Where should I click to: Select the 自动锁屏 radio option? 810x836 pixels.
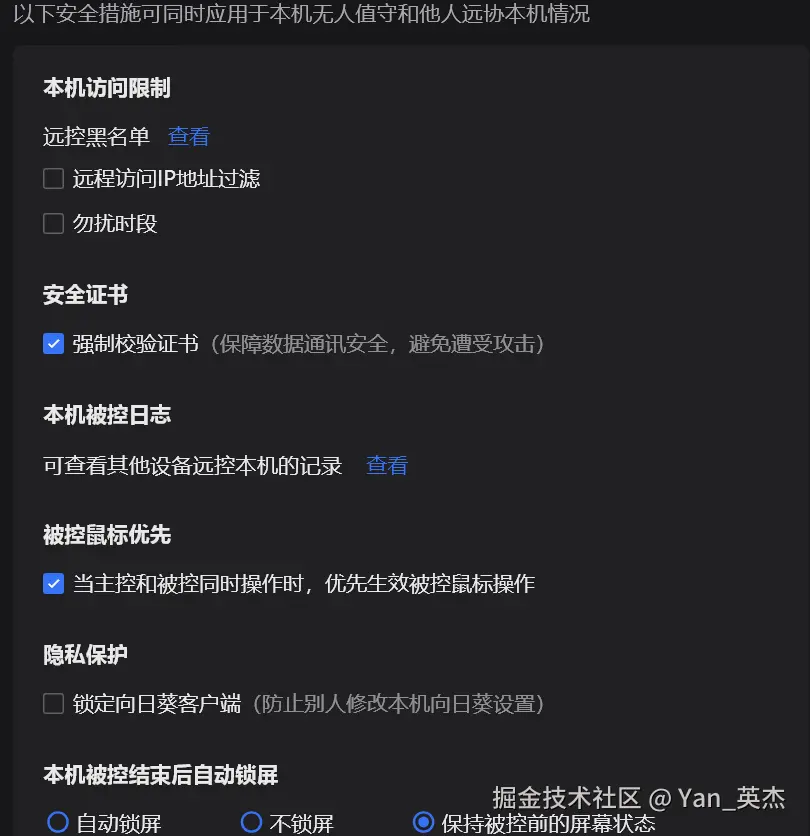pos(58,822)
